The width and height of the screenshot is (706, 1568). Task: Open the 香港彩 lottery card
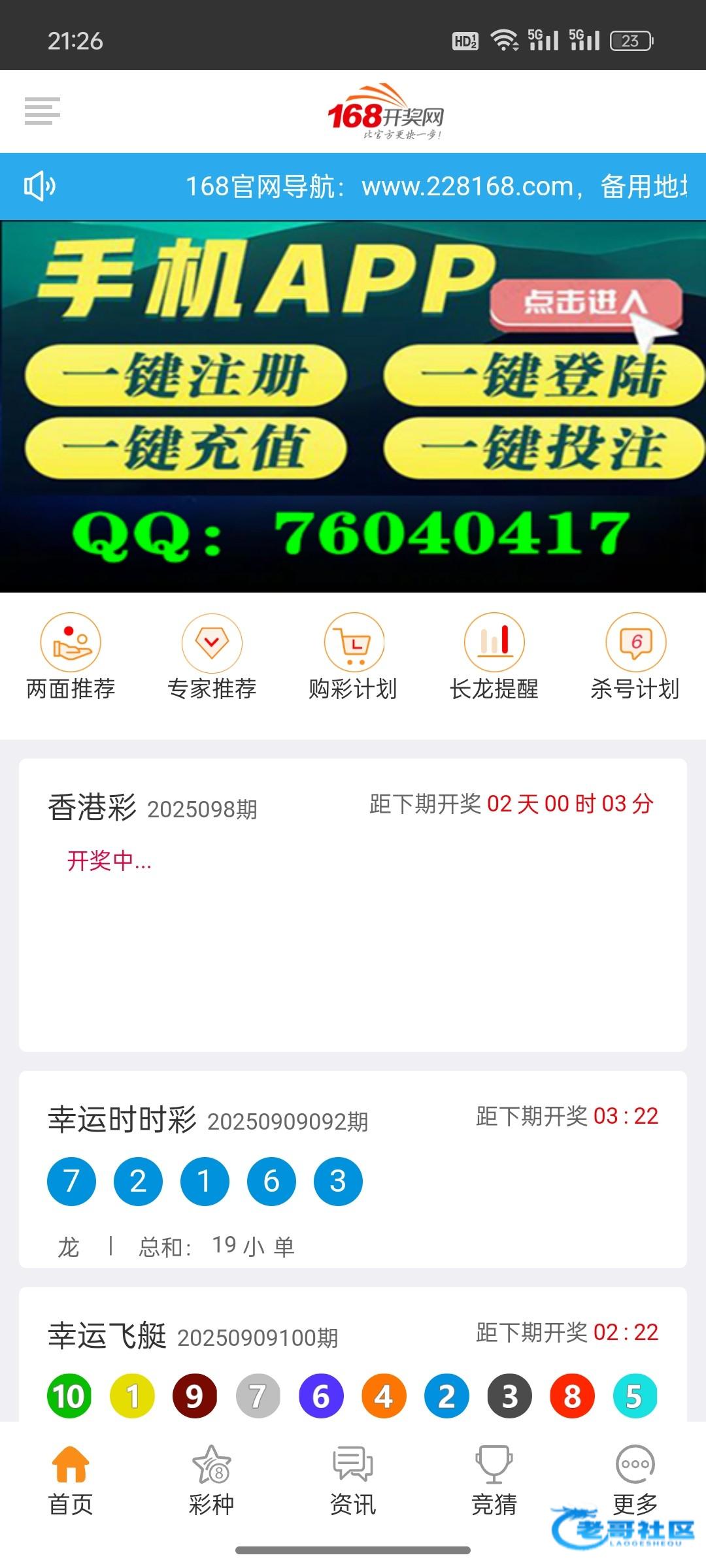(x=353, y=904)
